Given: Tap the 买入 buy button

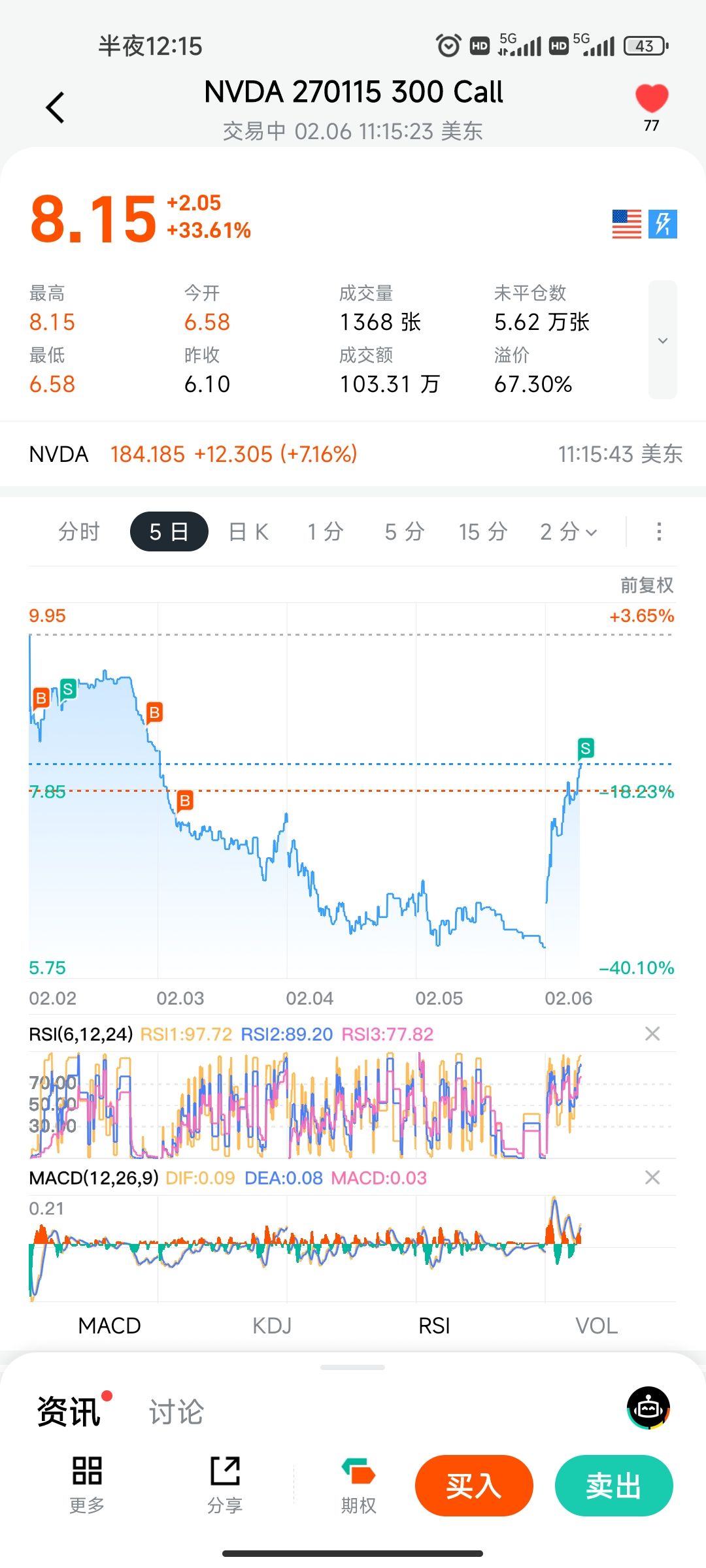Looking at the screenshot, I should [474, 1486].
